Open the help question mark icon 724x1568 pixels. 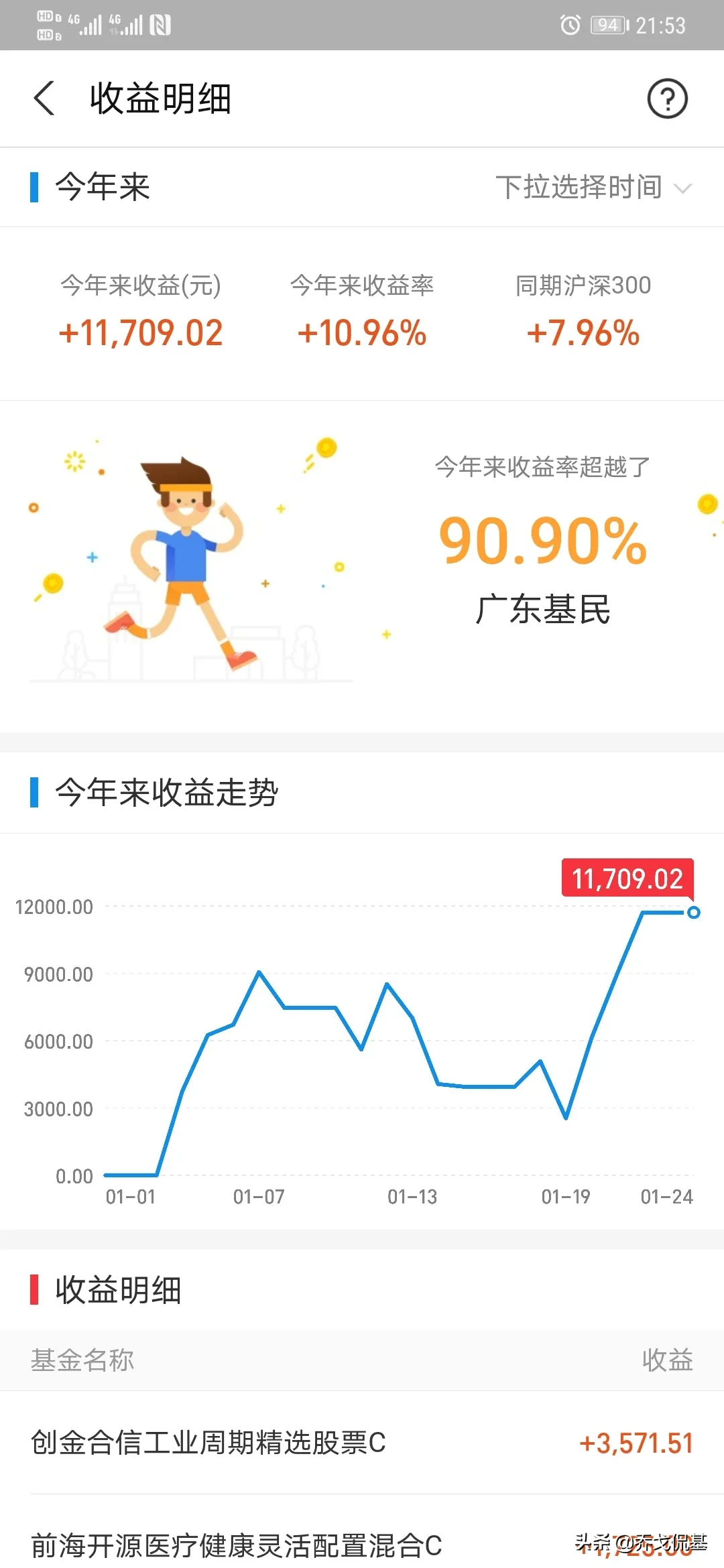(x=667, y=99)
